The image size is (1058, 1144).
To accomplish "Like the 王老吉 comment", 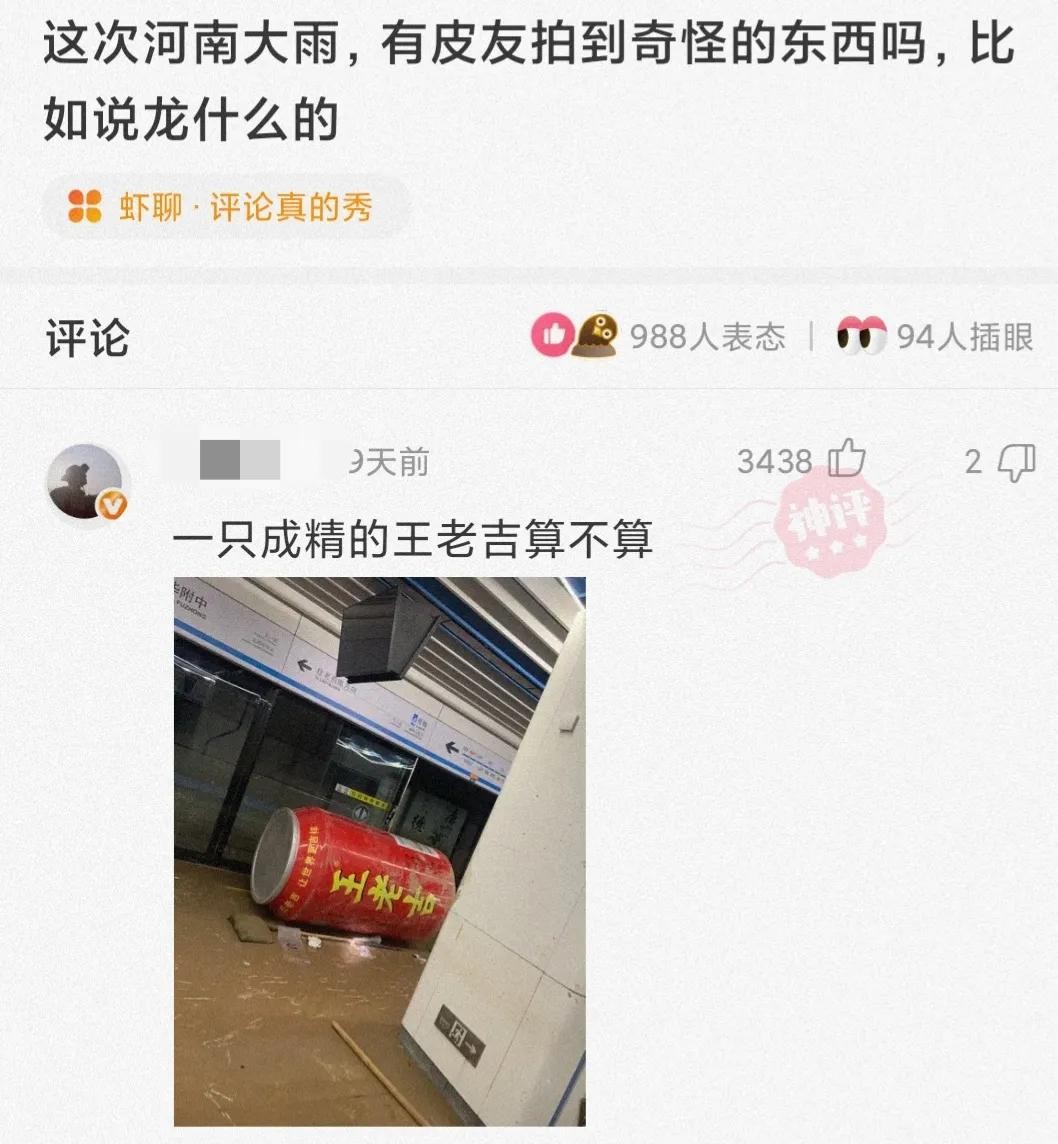I will tap(846, 461).
